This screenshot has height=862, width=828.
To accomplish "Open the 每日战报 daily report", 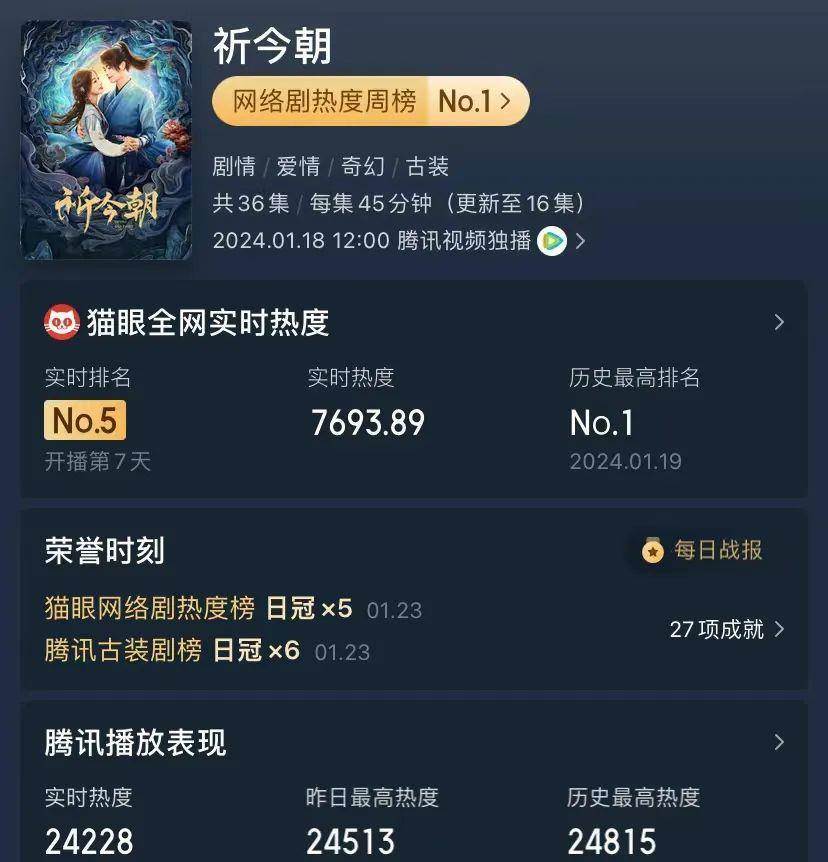I will tap(703, 550).
